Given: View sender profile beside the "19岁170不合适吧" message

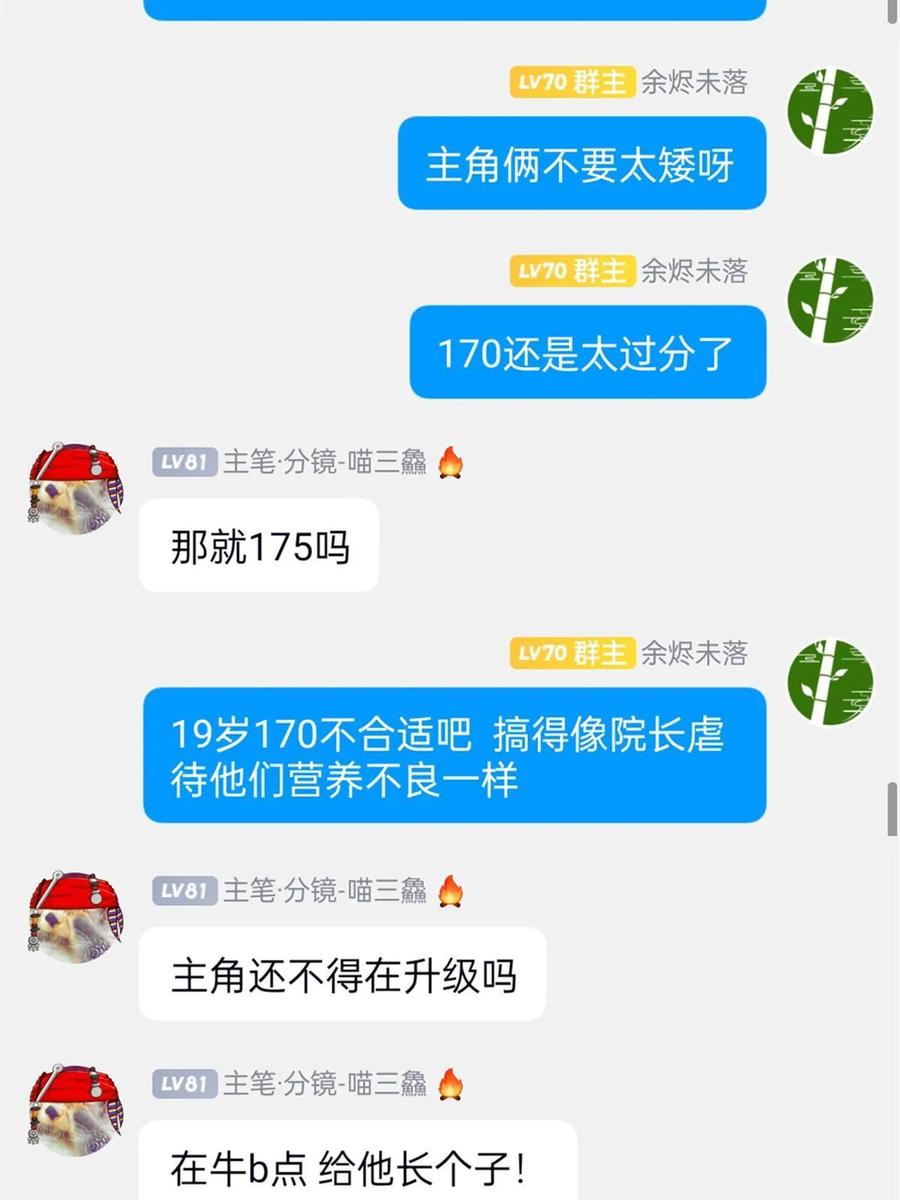Looking at the screenshot, I should pos(830,682).
